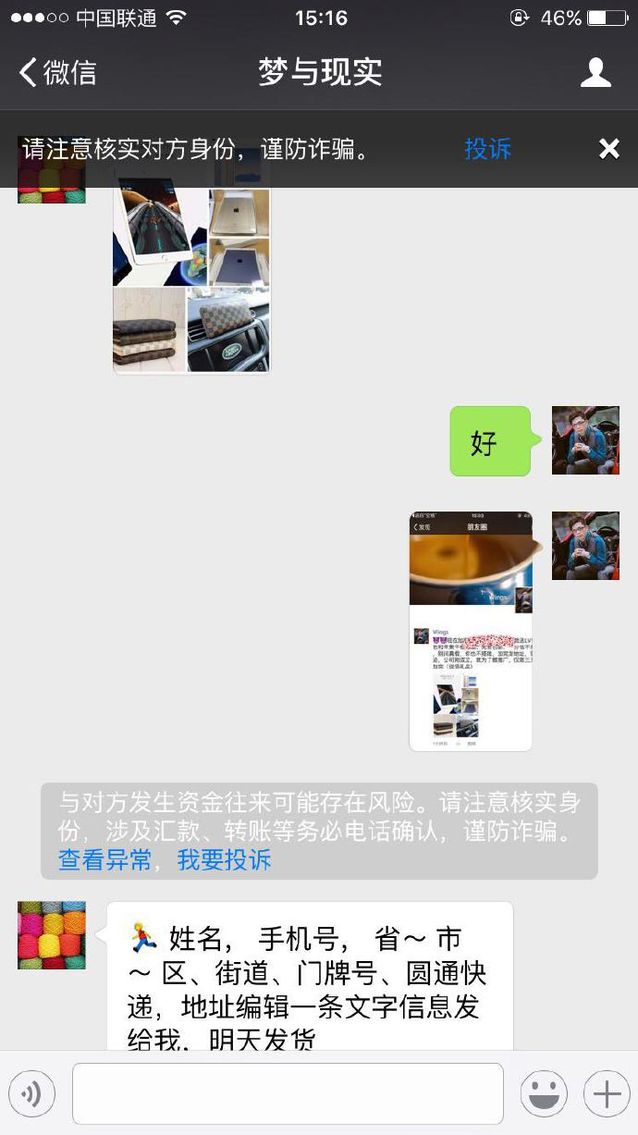Viewport: 638px width, 1135px height.
Task: Open my own avatar beside 好 message
Action: tap(586, 440)
